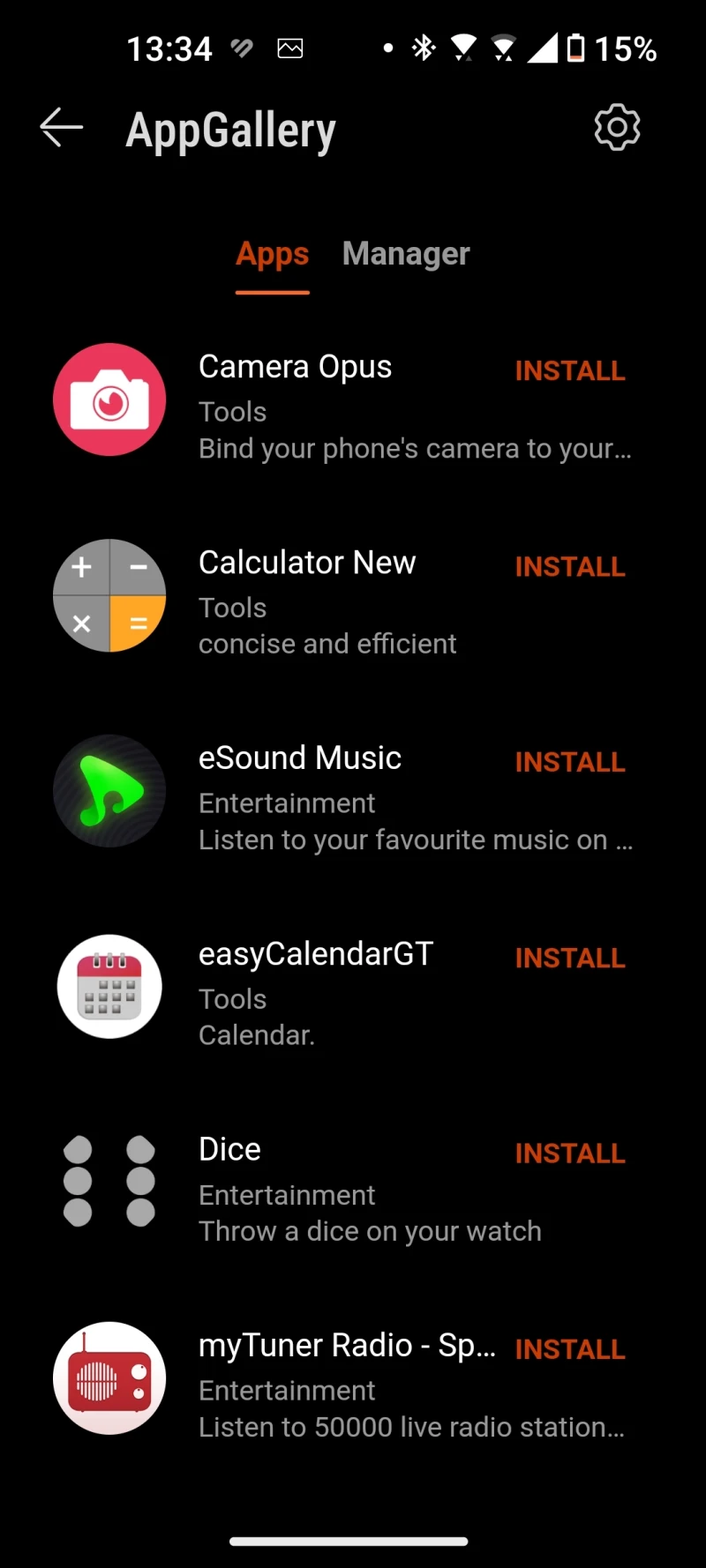Screen dimensions: 706x1568
Task: View easyCalendarGT details
Action: (315, 954)
